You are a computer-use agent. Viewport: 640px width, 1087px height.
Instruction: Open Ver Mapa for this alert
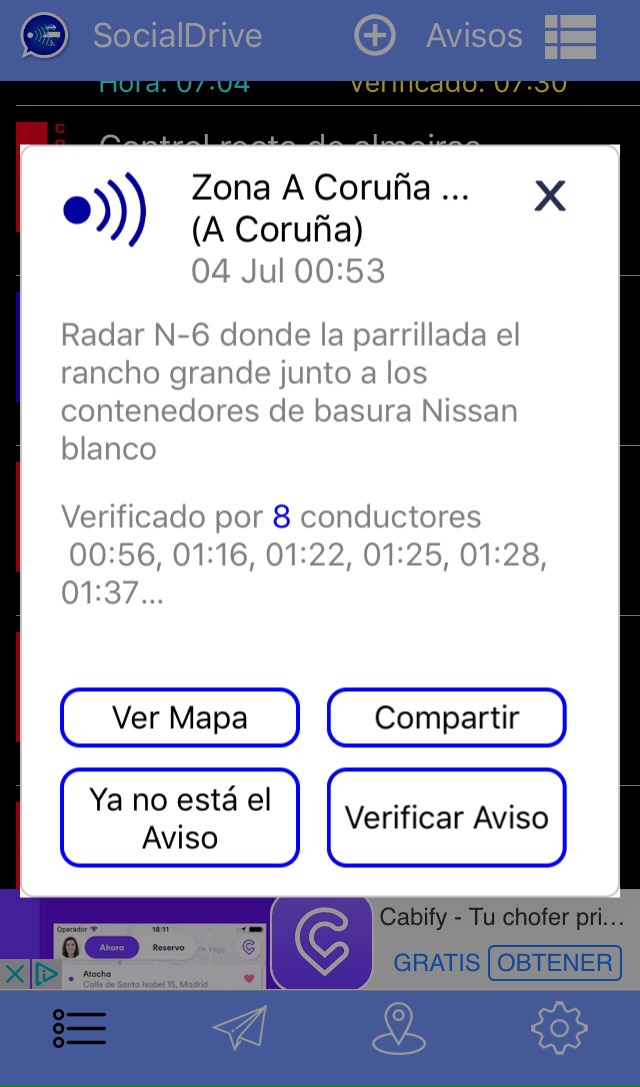tap(180, 717)
